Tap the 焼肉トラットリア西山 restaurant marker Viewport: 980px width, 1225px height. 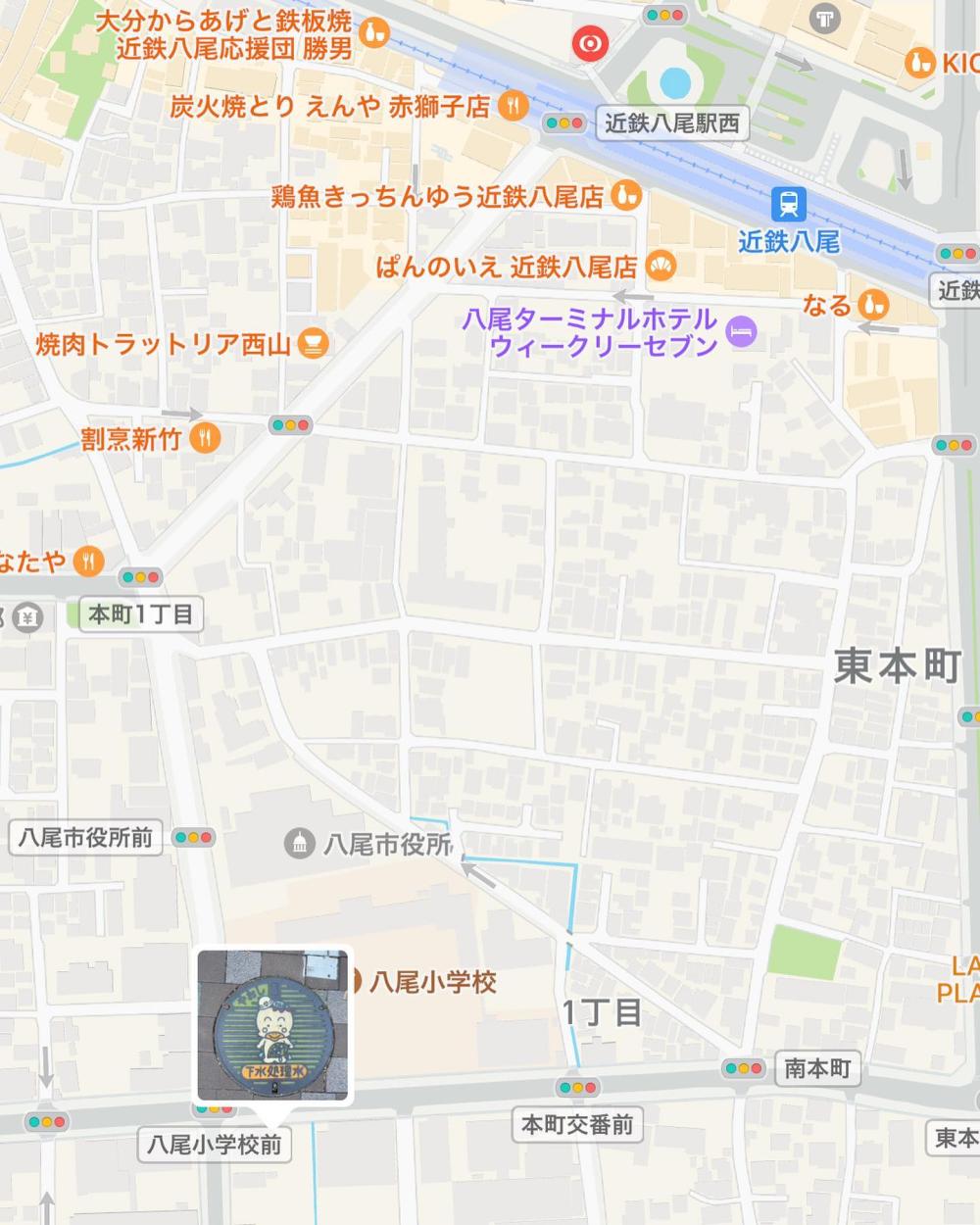pyautogui.click(x=313, y=344)
